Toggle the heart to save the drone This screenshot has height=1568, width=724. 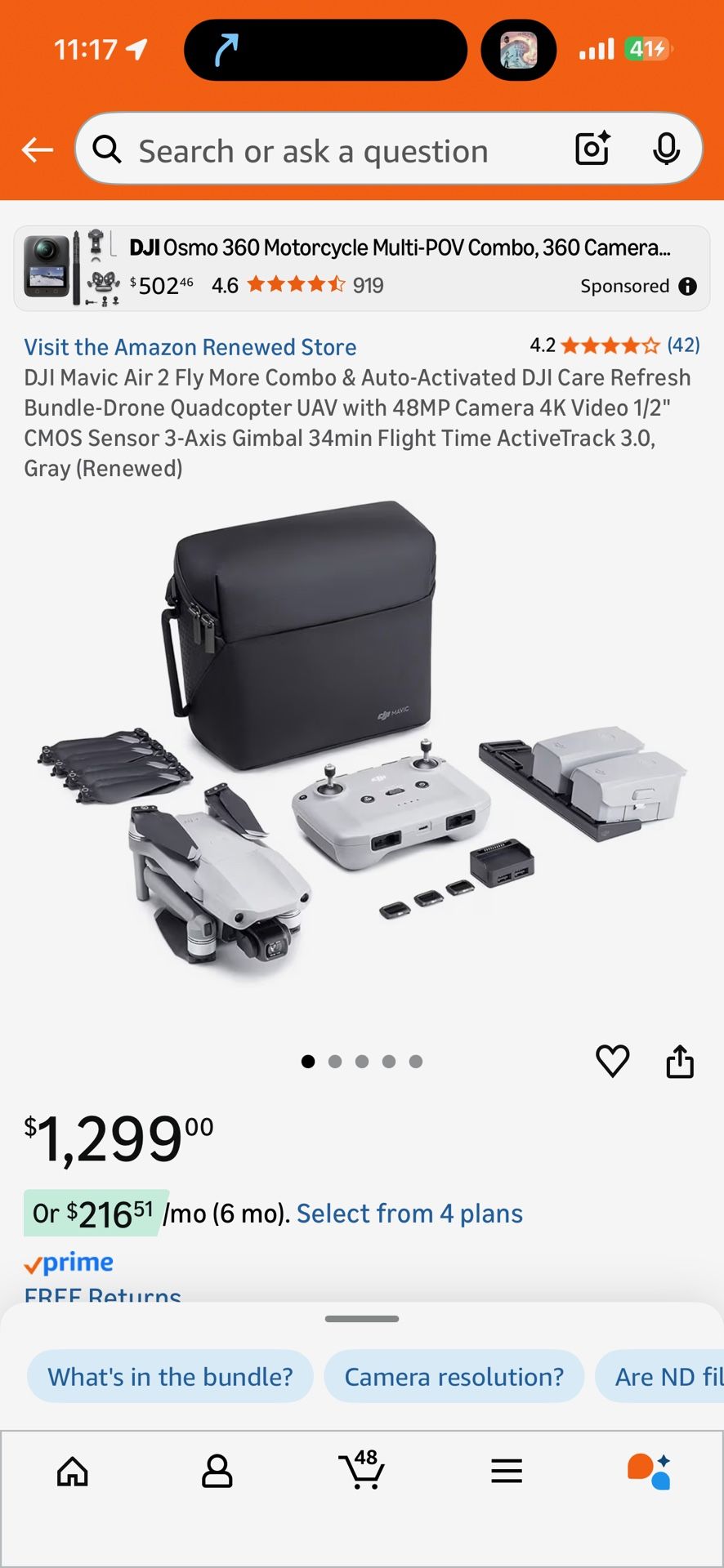click(612, 1061)
